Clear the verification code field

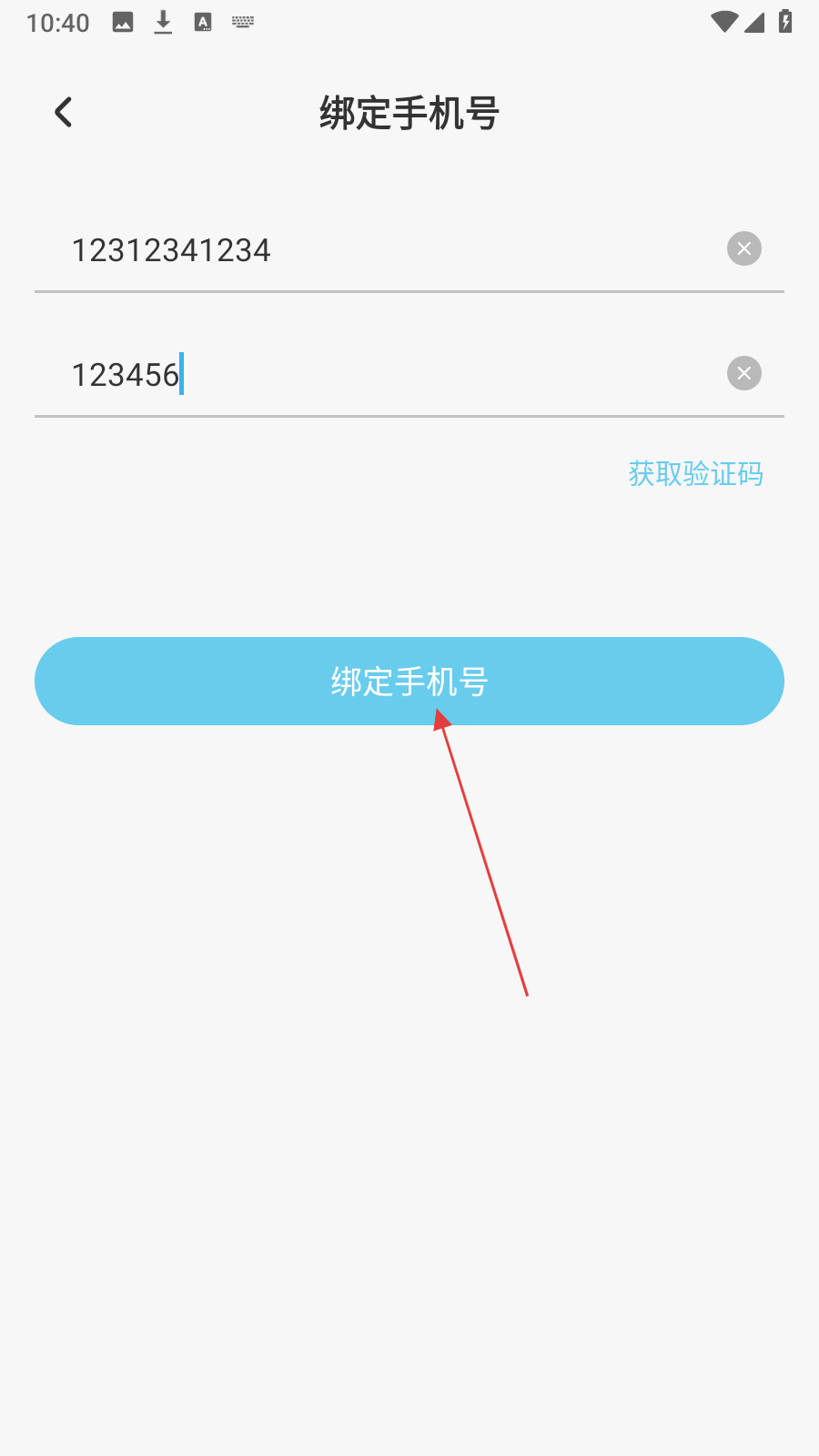point(744,373)
